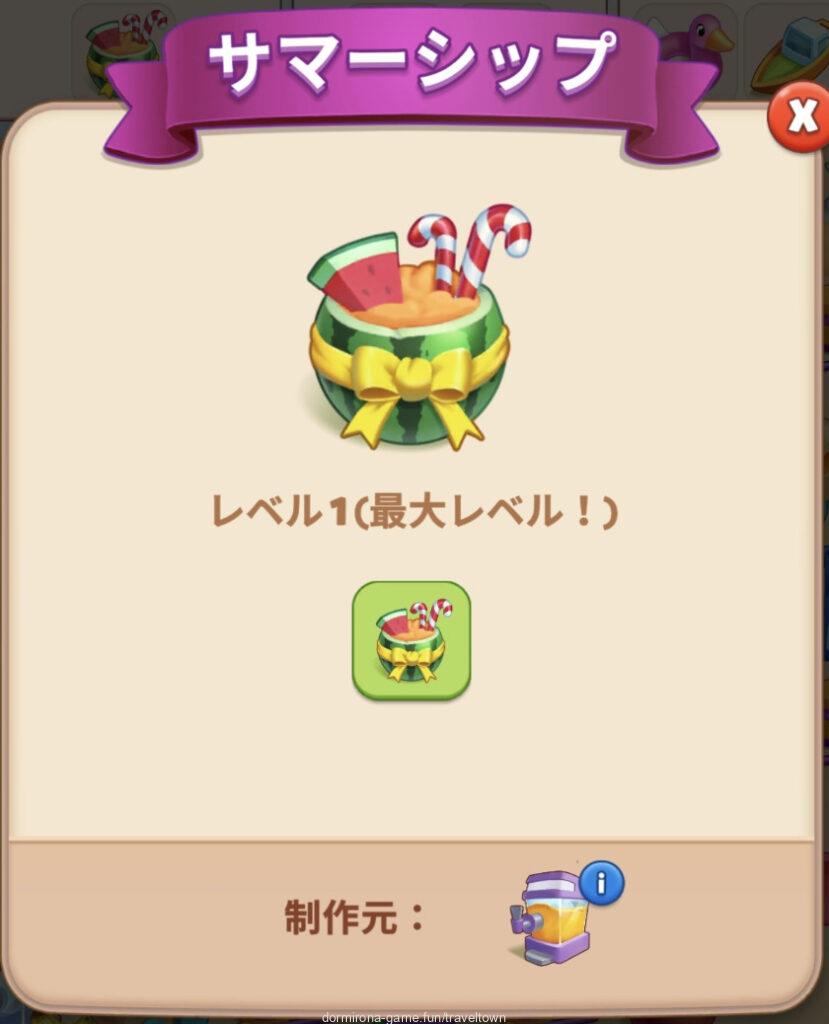
Task: Open info for the juice dispenser source
Action: coord(602,884)
